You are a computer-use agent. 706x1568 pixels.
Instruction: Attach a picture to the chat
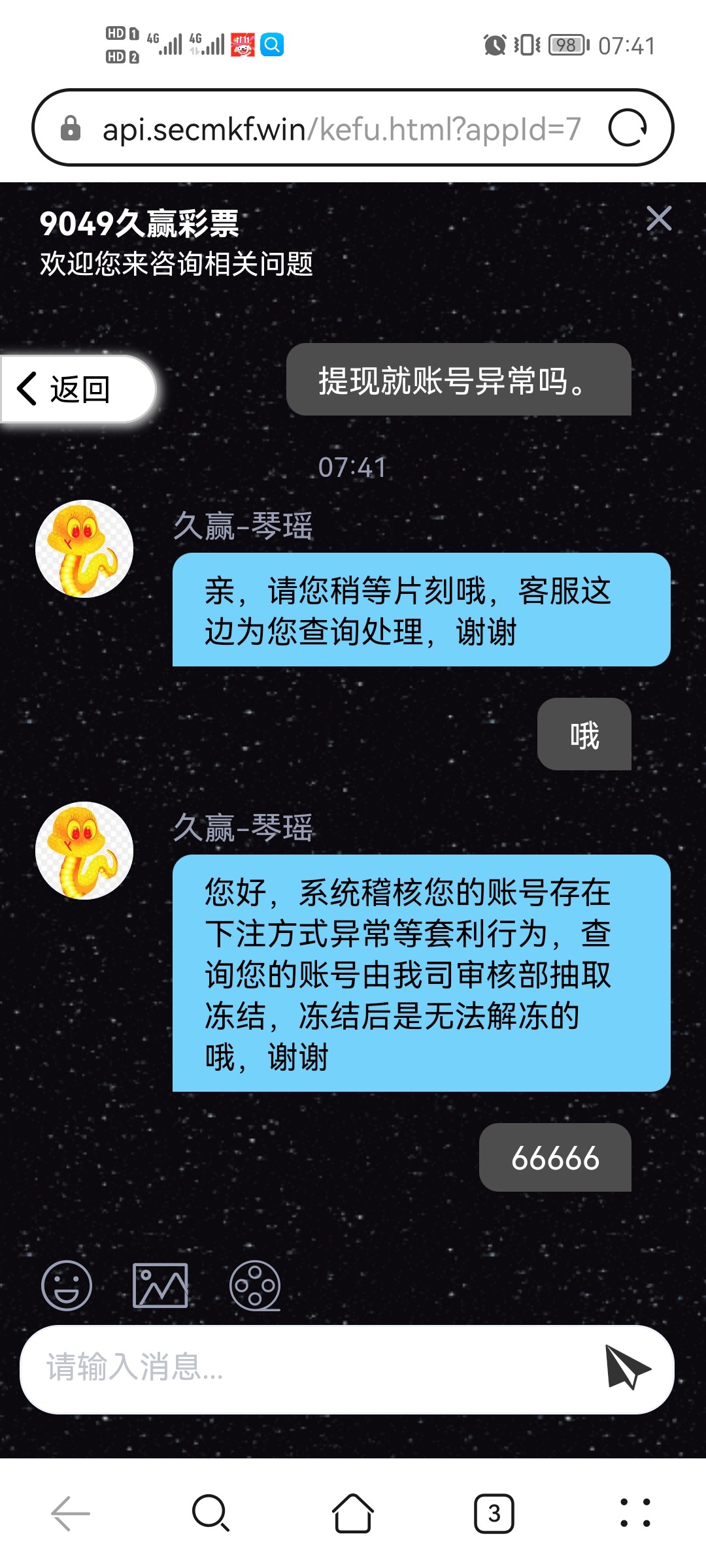pyautogui.click(x=160, y=1285)
